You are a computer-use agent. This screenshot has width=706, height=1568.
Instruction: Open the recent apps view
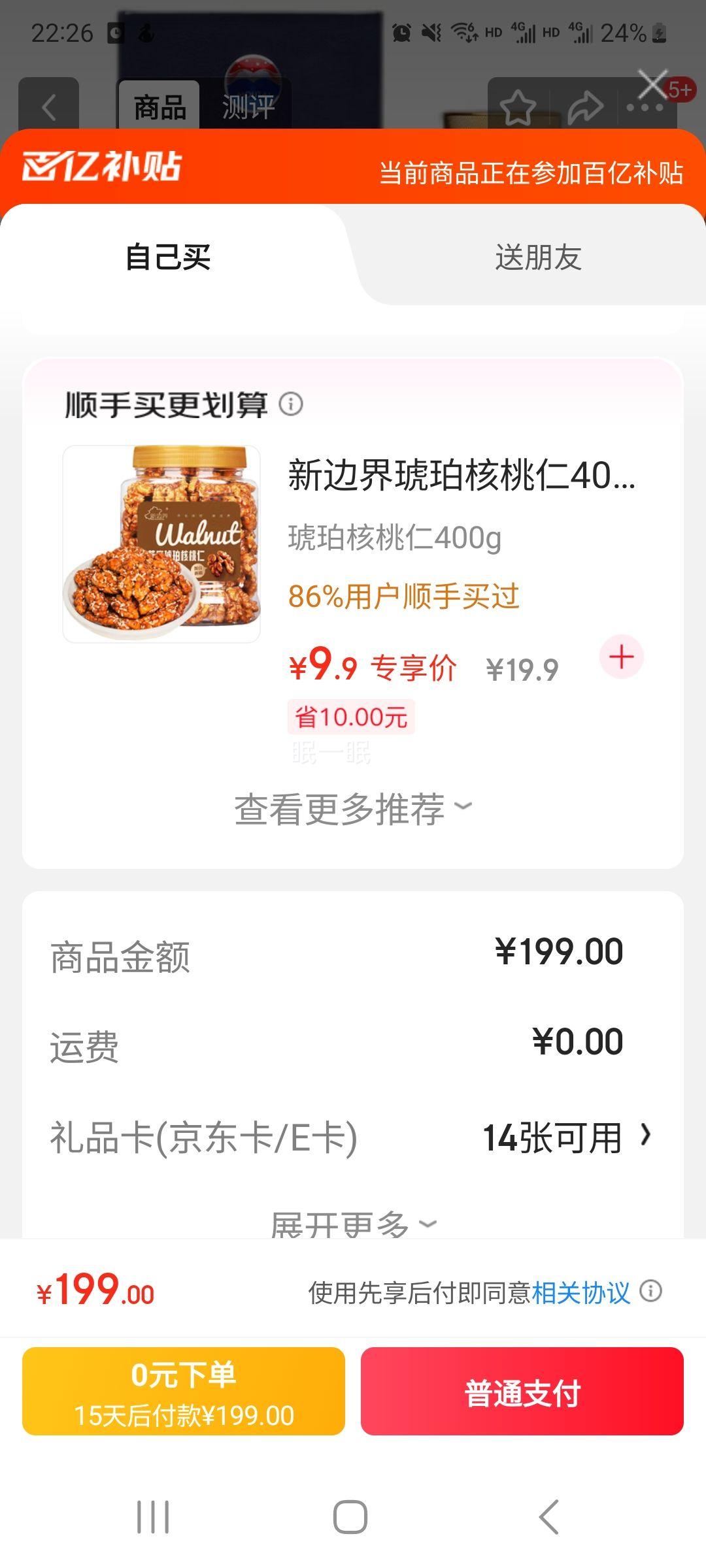tap(153, 1516)
